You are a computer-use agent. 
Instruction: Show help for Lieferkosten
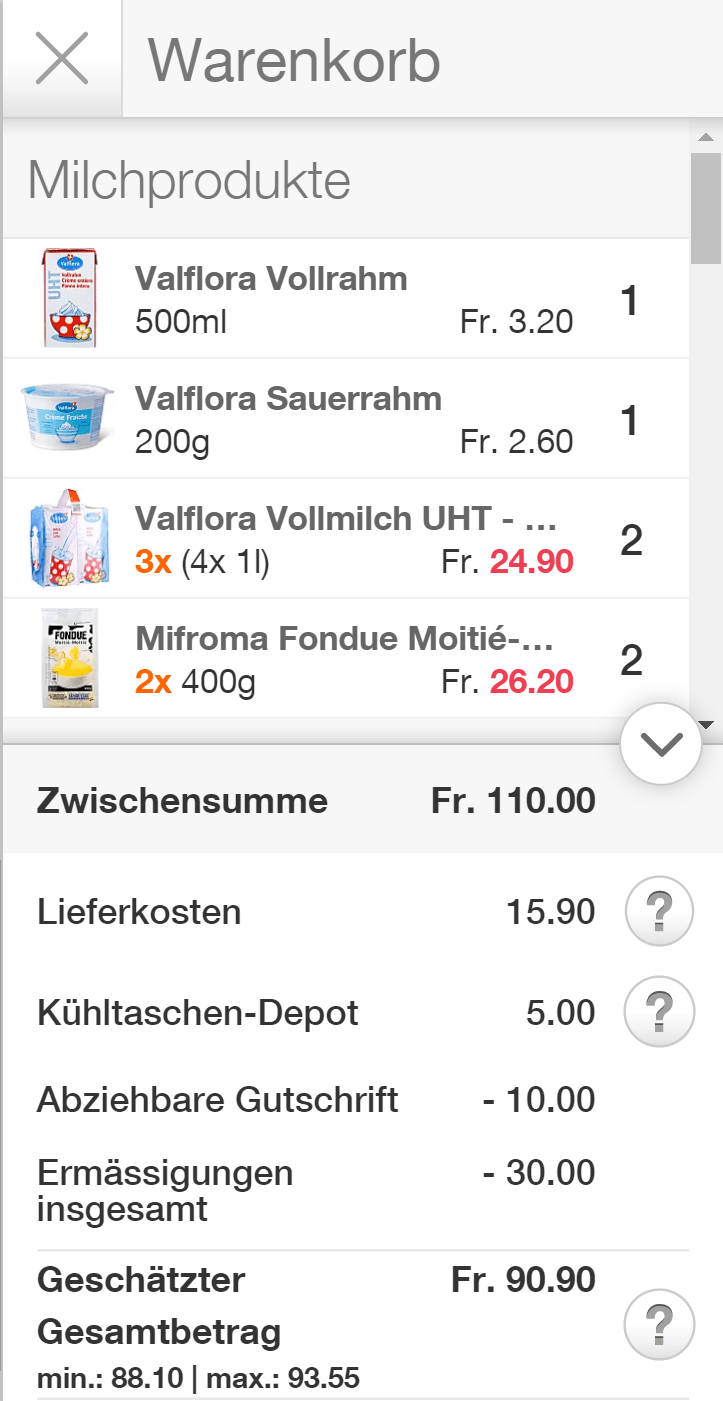pos(659,911)
